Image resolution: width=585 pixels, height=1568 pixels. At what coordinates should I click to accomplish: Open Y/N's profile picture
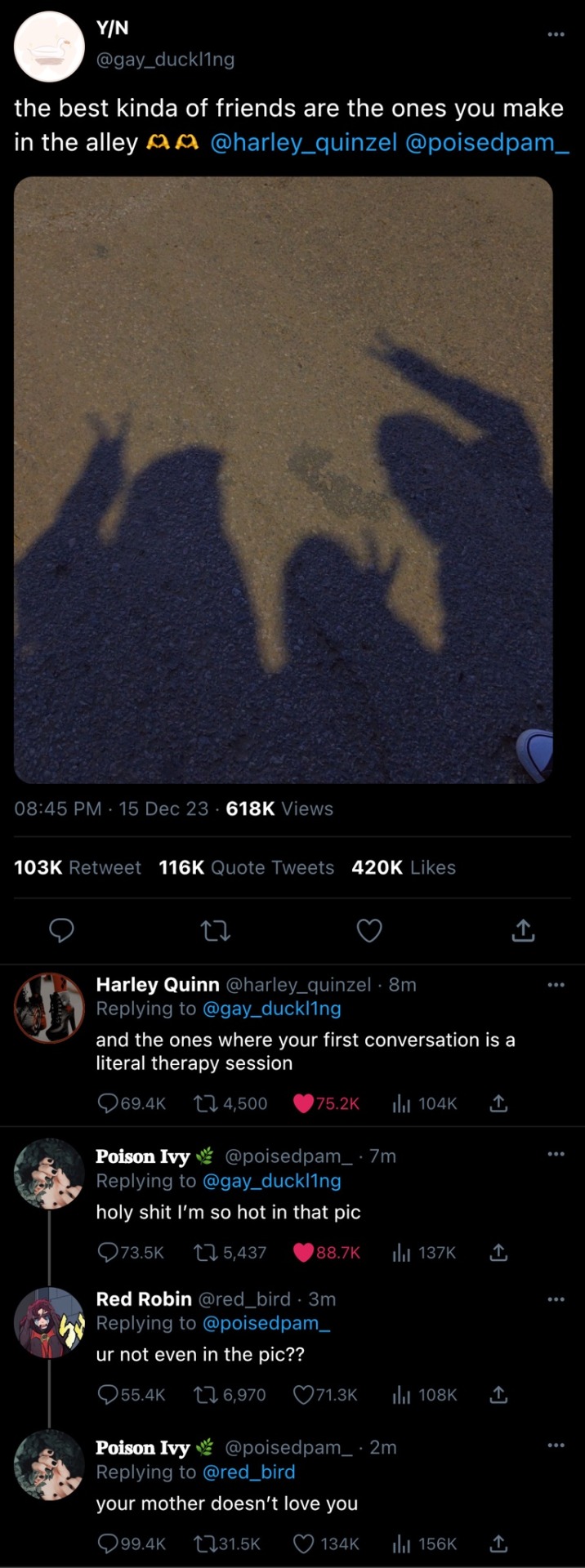[49, 47]
